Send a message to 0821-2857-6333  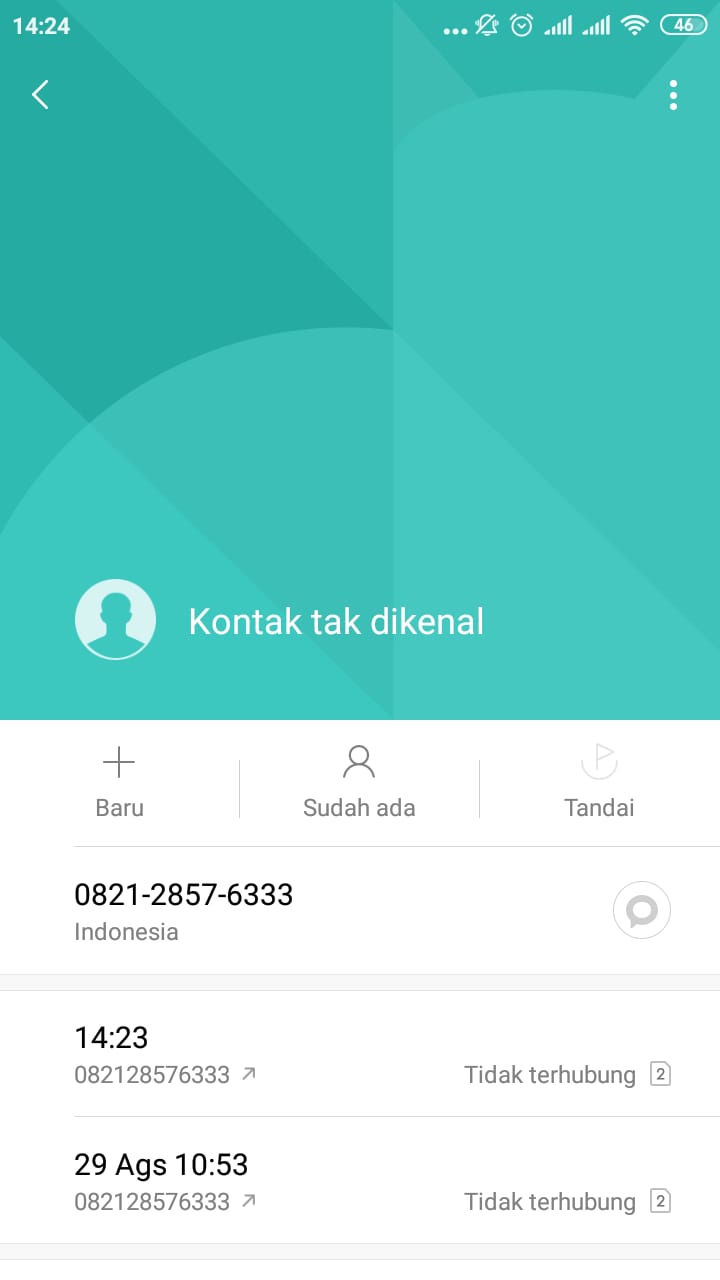point(641,911)
